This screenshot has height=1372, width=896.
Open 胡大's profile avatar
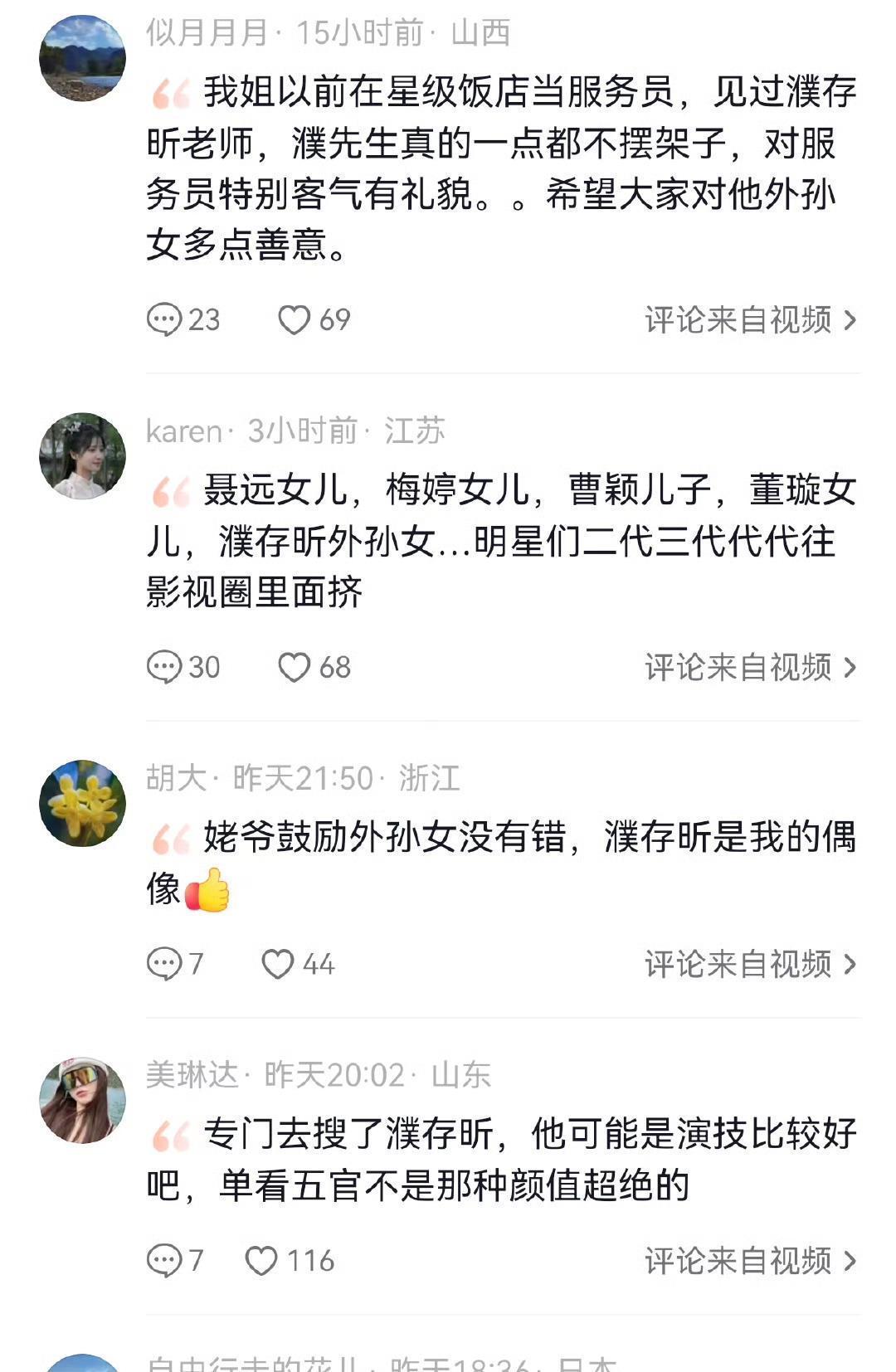[82, 803]
